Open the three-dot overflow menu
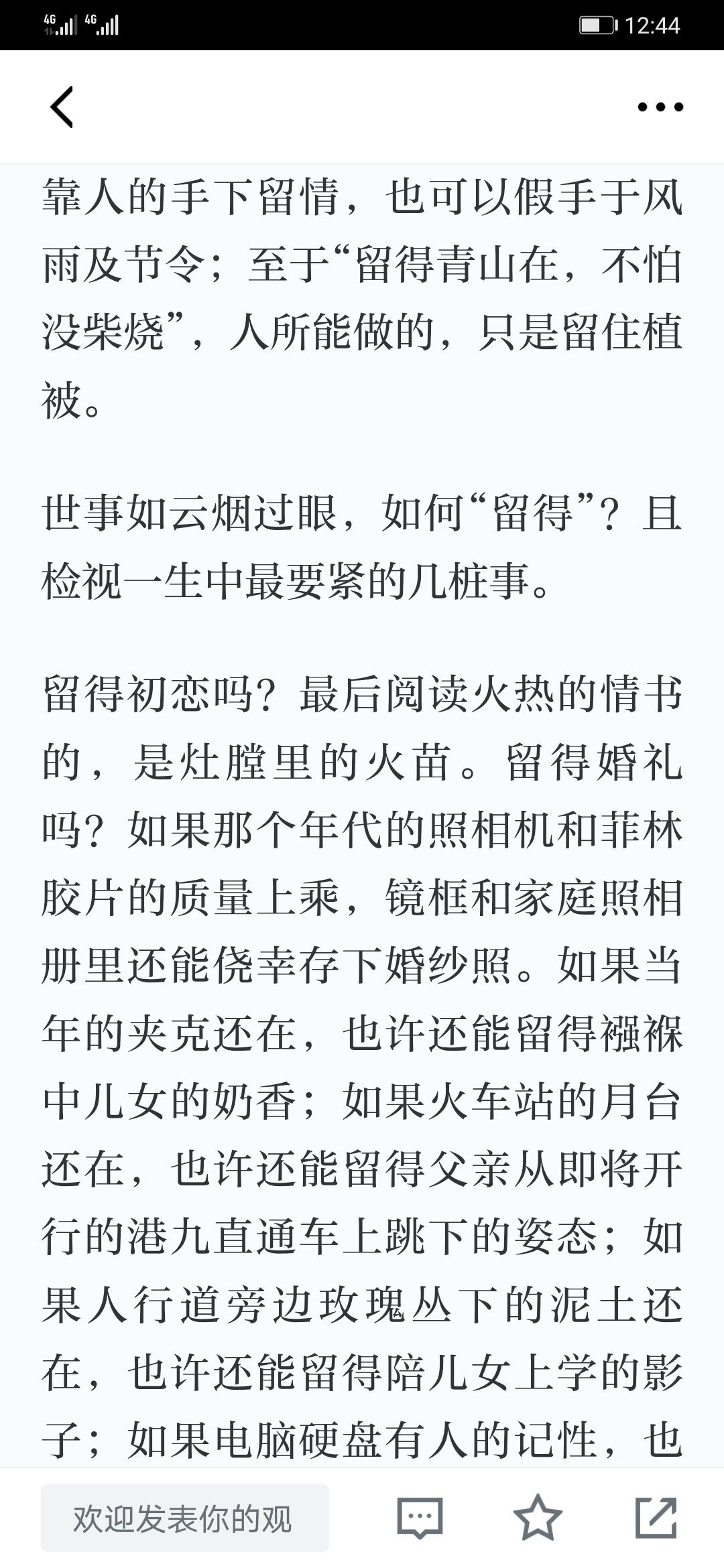Viewport: 724px width, 1568px height. point(660,107)
